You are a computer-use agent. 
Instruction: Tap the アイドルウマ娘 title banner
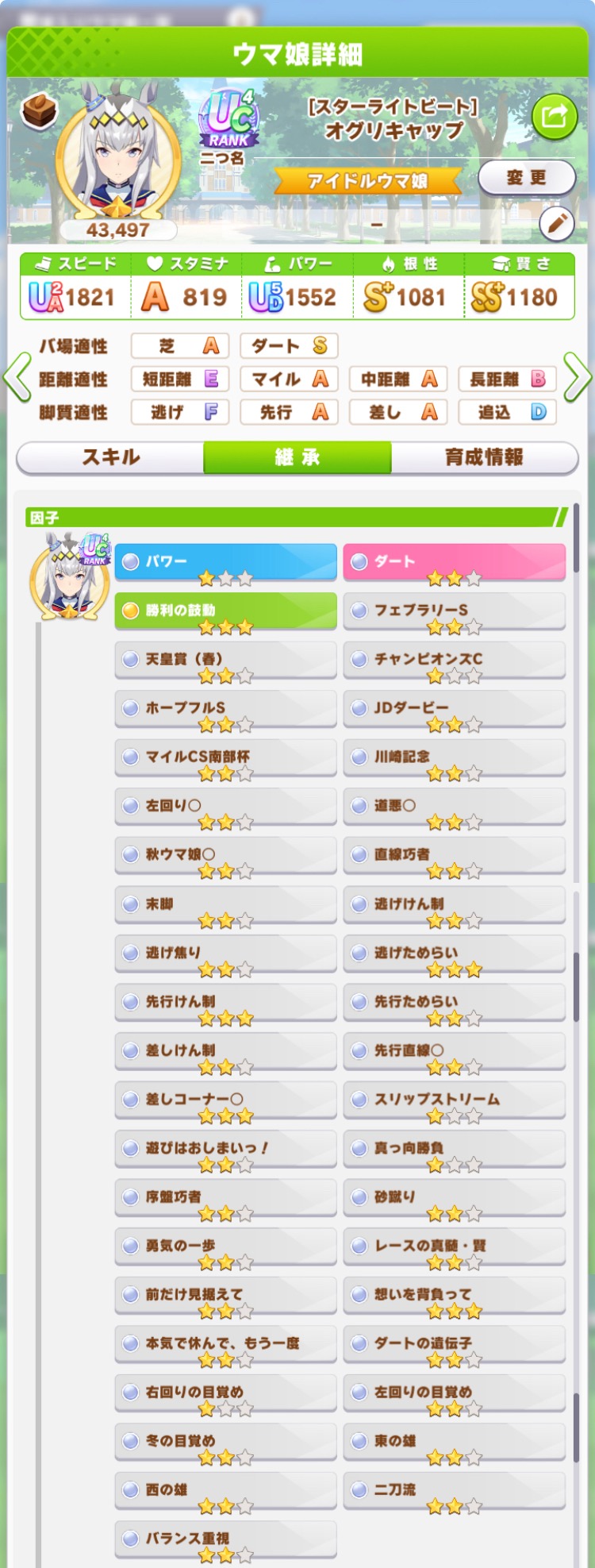coord(367,181)
